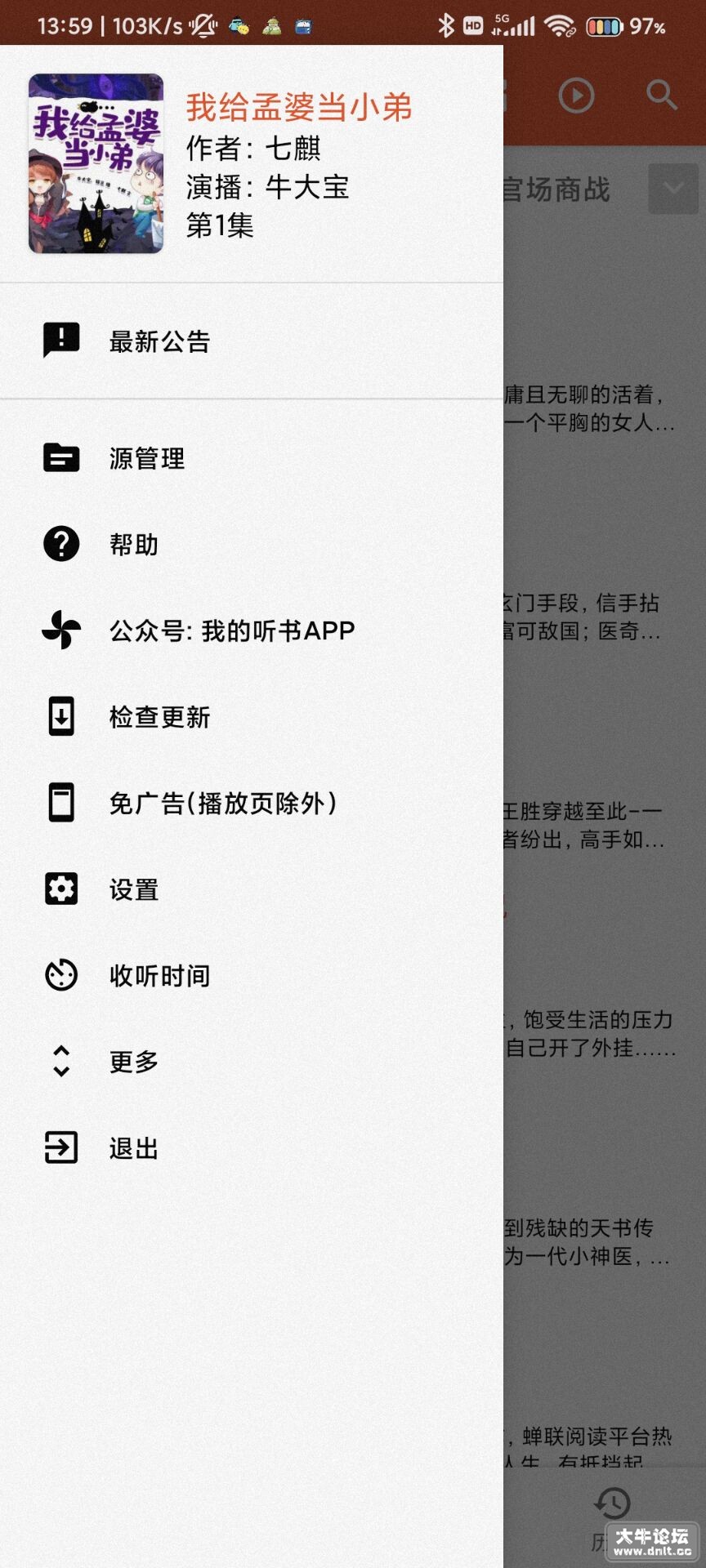
Task: Expand the category dropdown beside 官场商战
Action: [x=673, y=189]
